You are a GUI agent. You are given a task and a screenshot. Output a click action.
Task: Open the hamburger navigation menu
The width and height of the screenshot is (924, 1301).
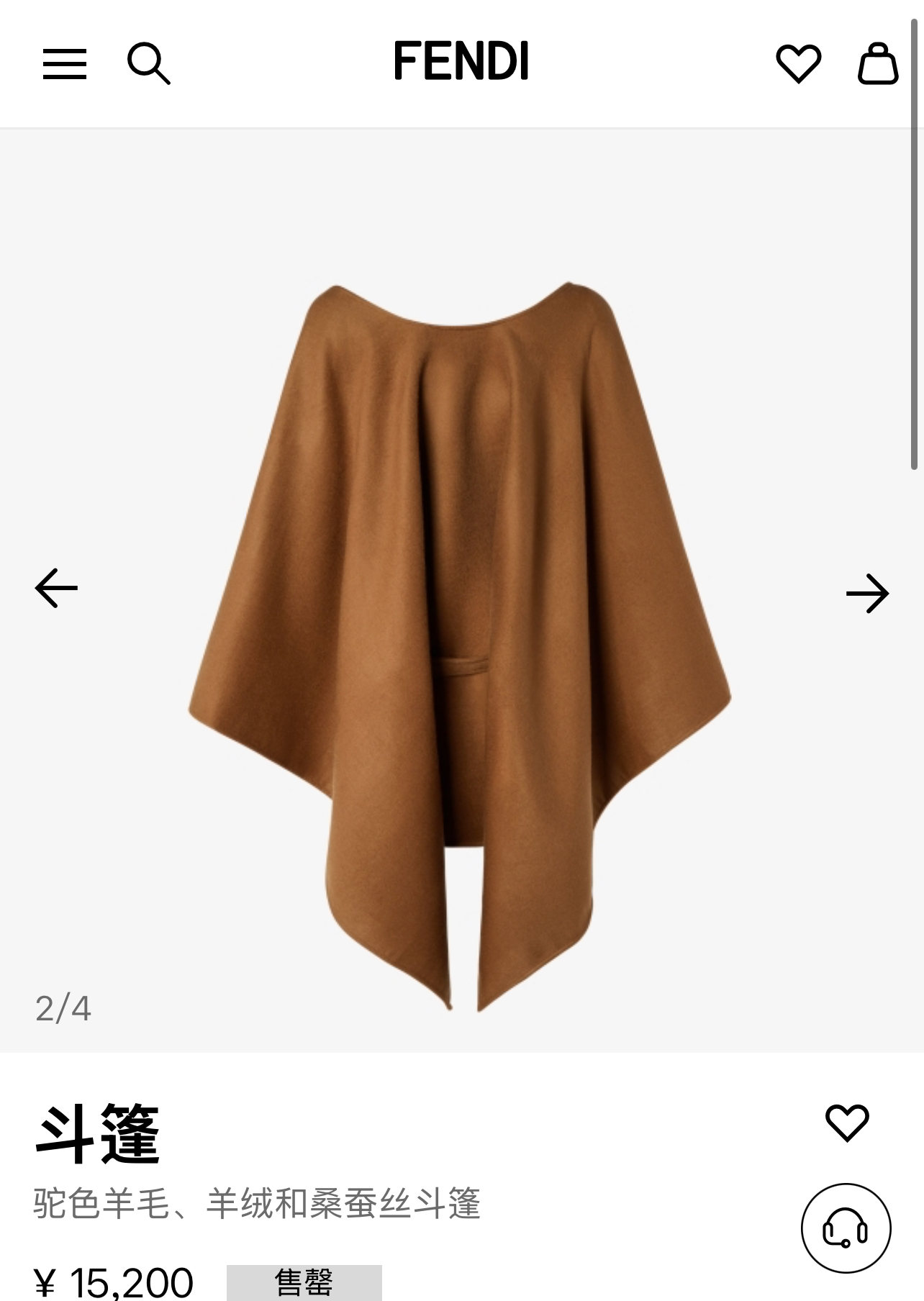click(x=65, y=63)
